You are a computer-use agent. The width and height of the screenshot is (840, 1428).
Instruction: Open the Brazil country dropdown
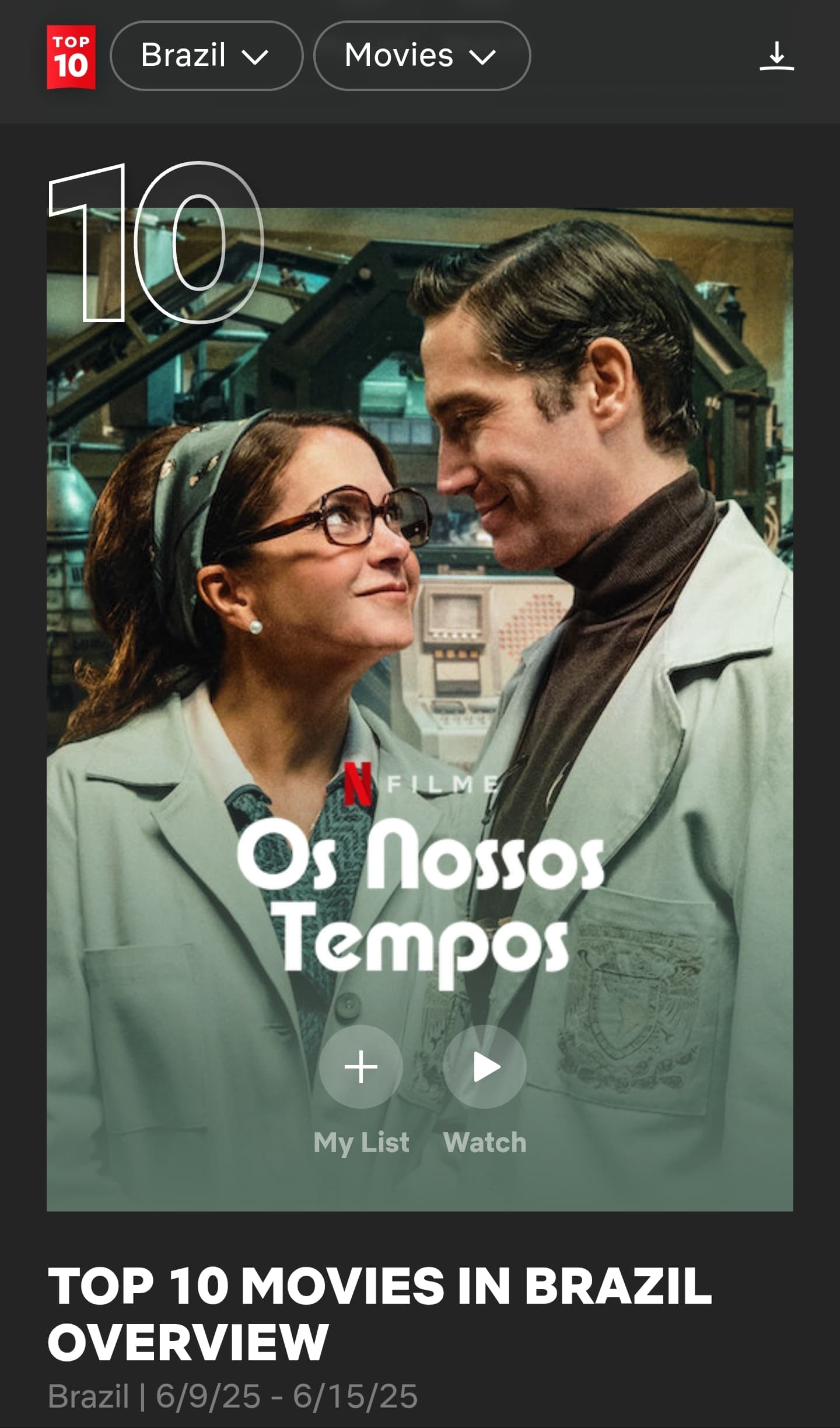coord(206,55)
